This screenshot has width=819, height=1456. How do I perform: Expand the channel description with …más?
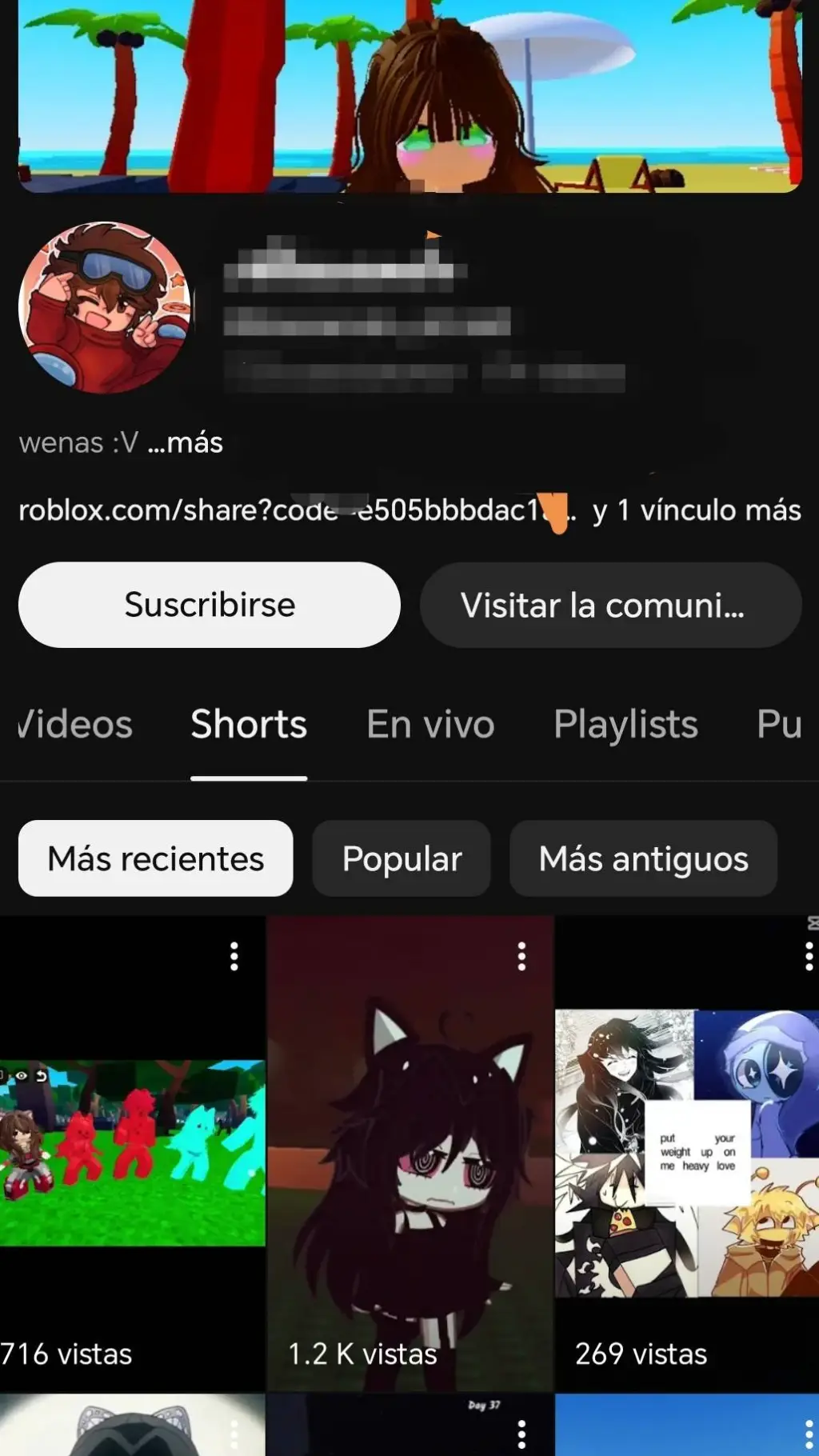point(185,442)
